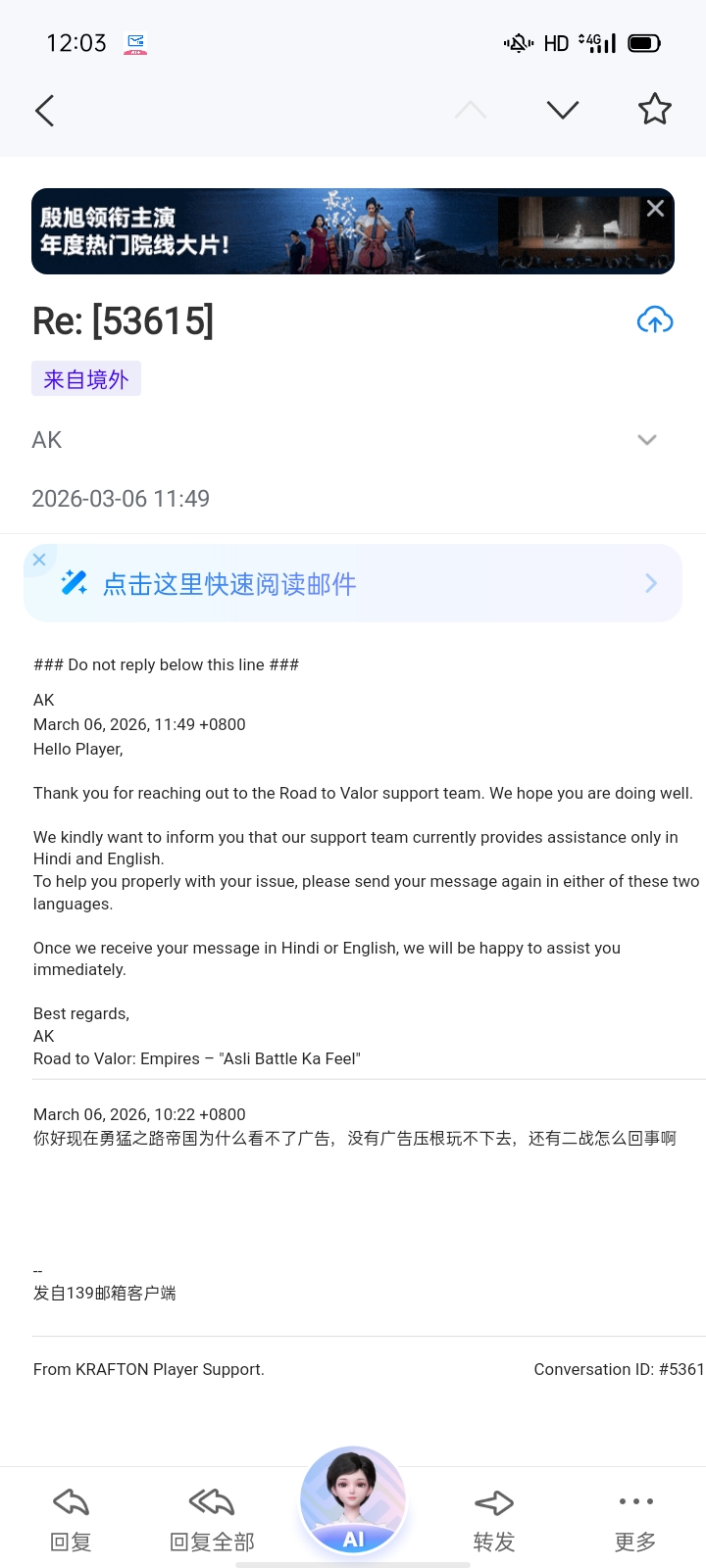Dismiss the quick read suggestion bar

[39, 560]
